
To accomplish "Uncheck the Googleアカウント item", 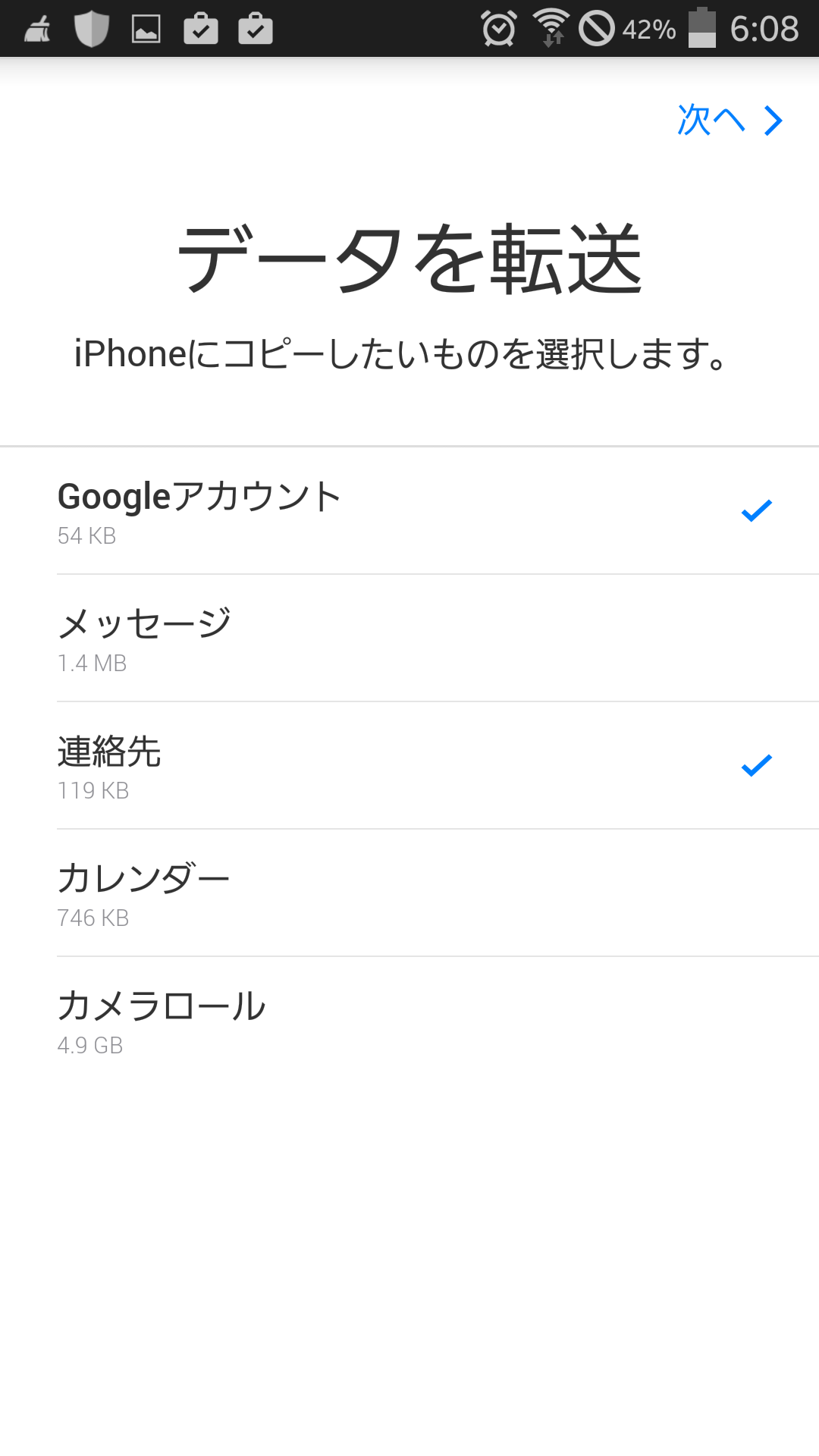I will coord(409,511).
